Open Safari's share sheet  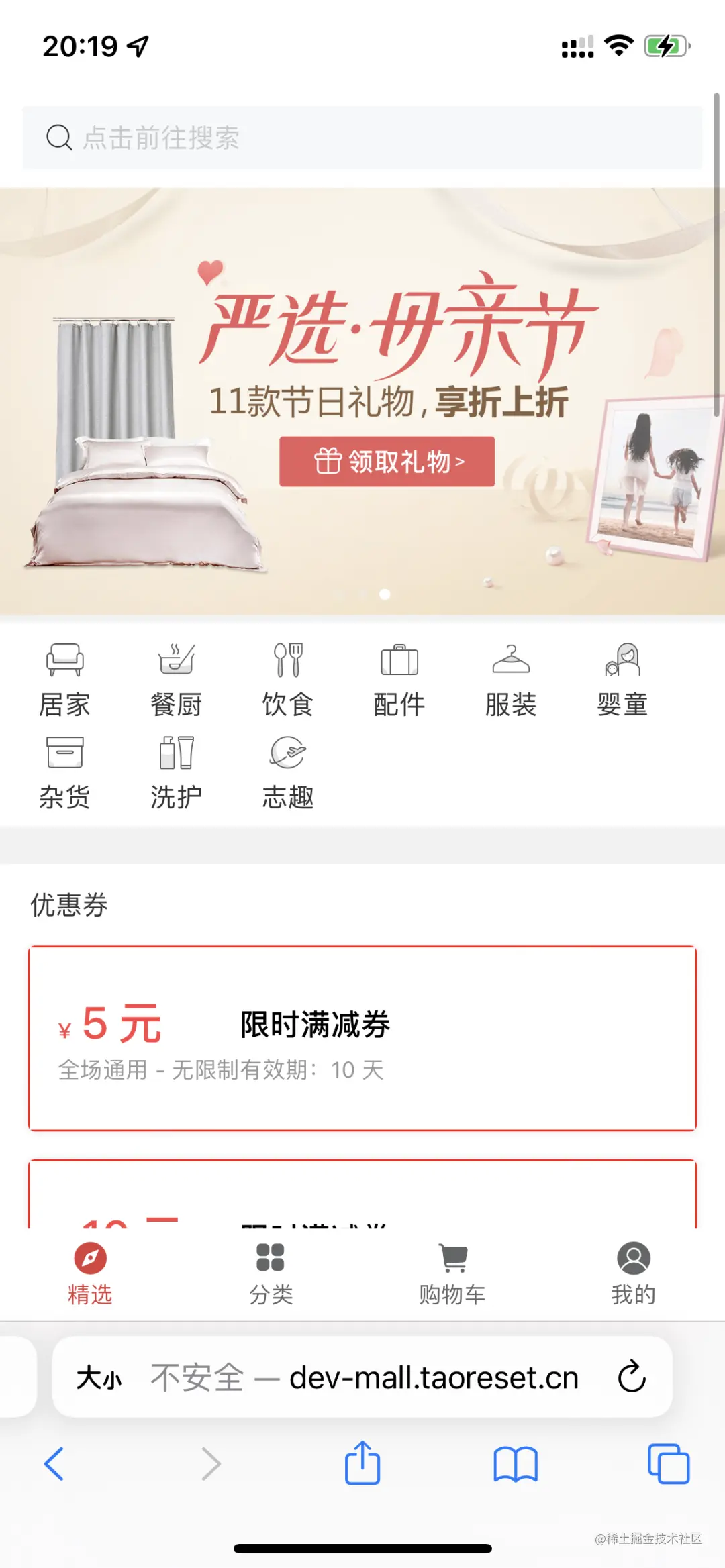pyautogui.click(x=362, y=1463)
